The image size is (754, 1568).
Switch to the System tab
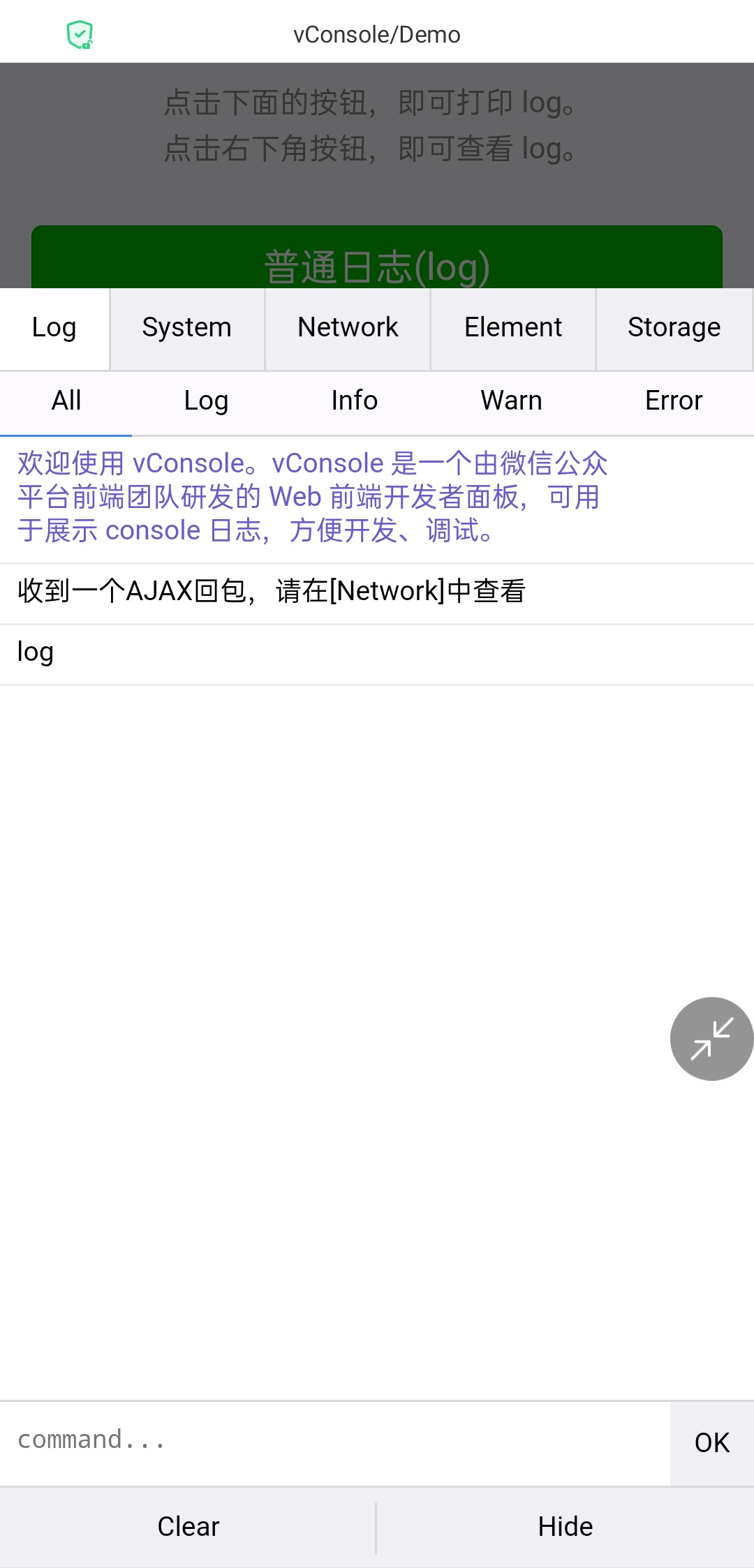(x=186, y=328)
